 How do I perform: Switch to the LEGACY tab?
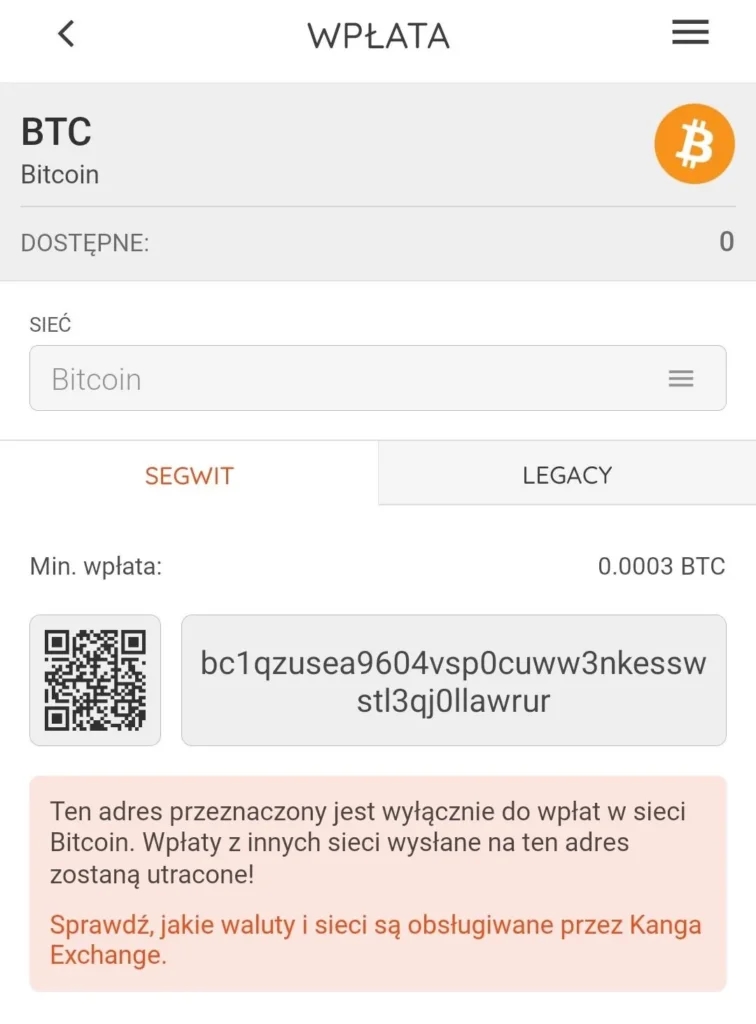click(x=567, y=475)
